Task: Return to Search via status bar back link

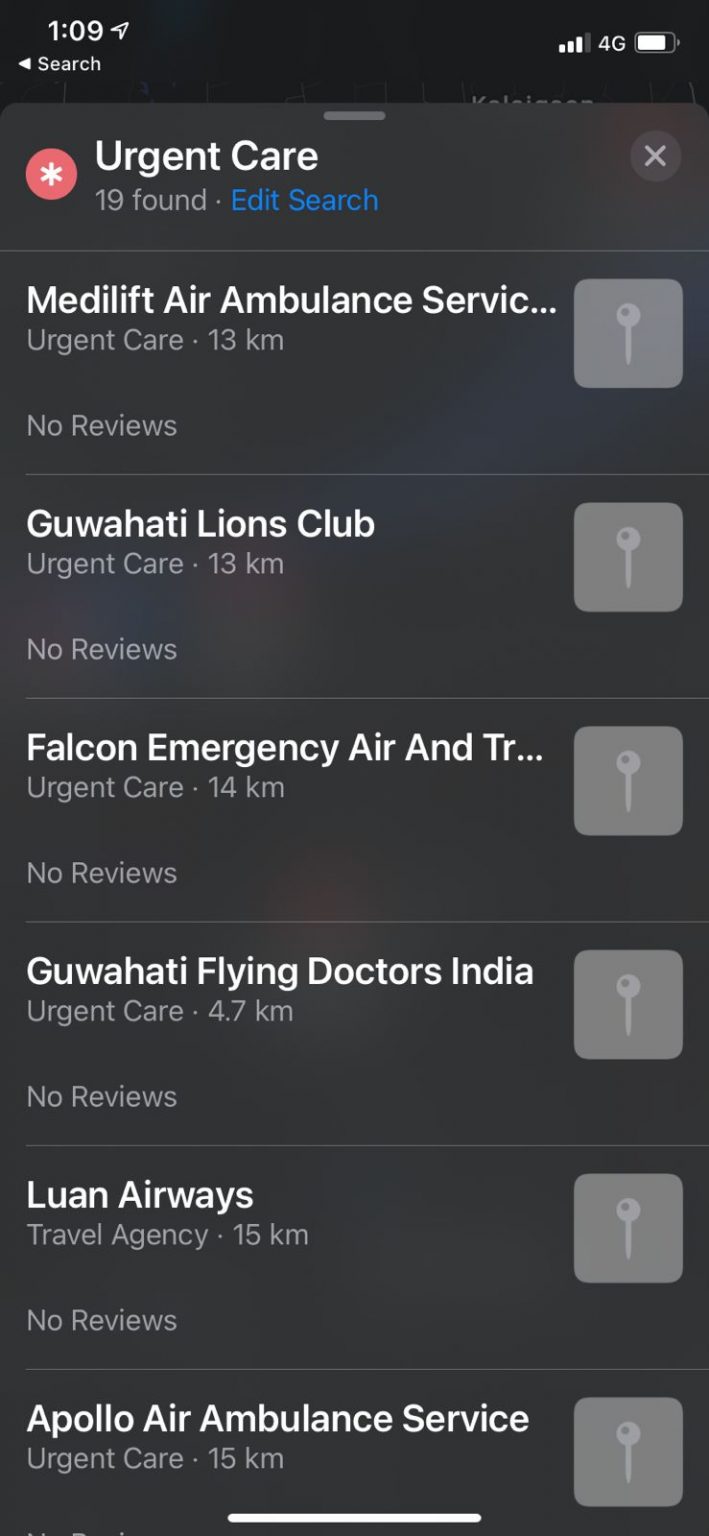Action: 60,64
